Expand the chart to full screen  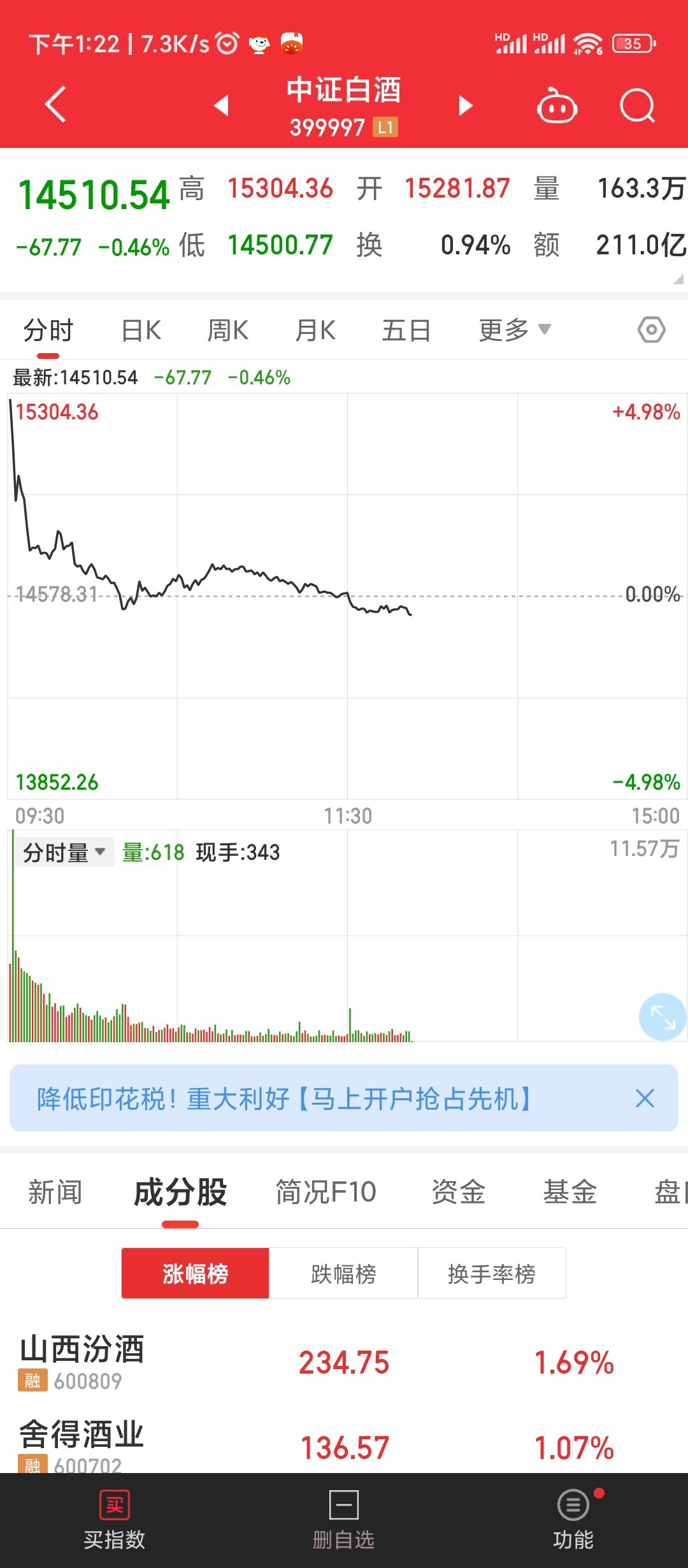(x=663, y=1017)
